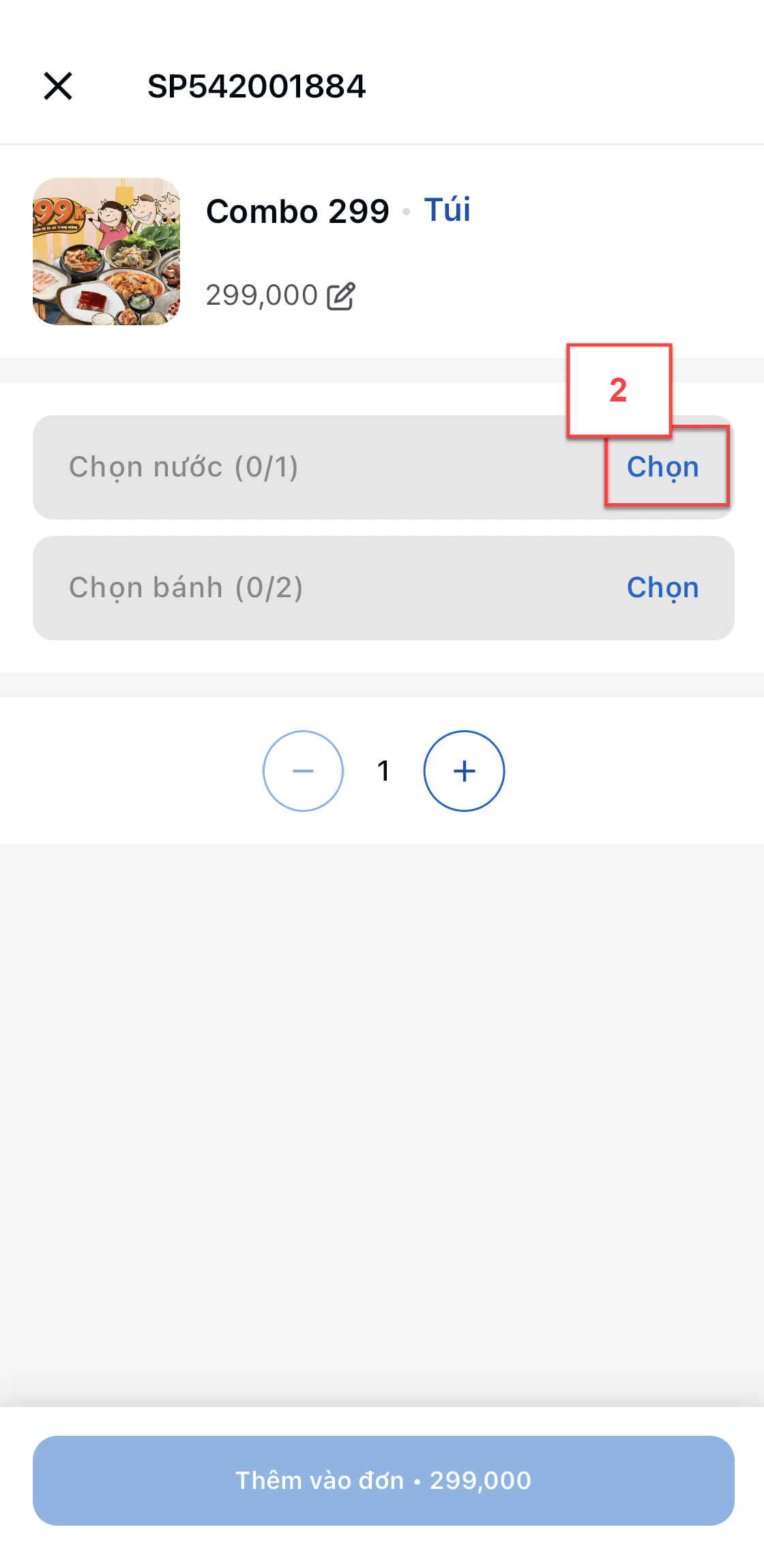The image size is (764, 1568).
Task: Tap Thêm vào đơn button
Action: point(383,1481)
